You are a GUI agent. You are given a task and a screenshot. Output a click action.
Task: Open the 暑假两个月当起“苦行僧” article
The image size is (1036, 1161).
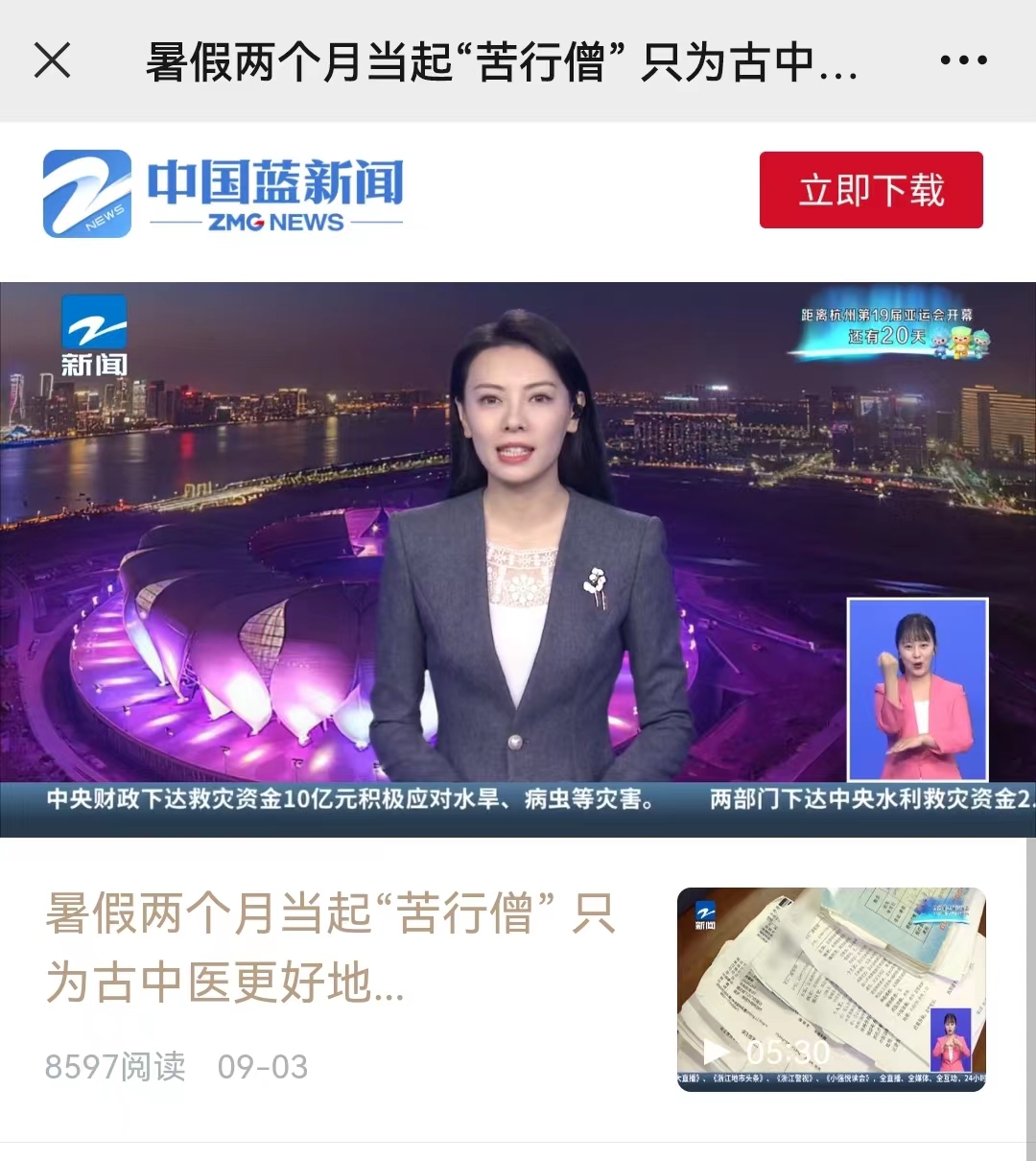331,947
